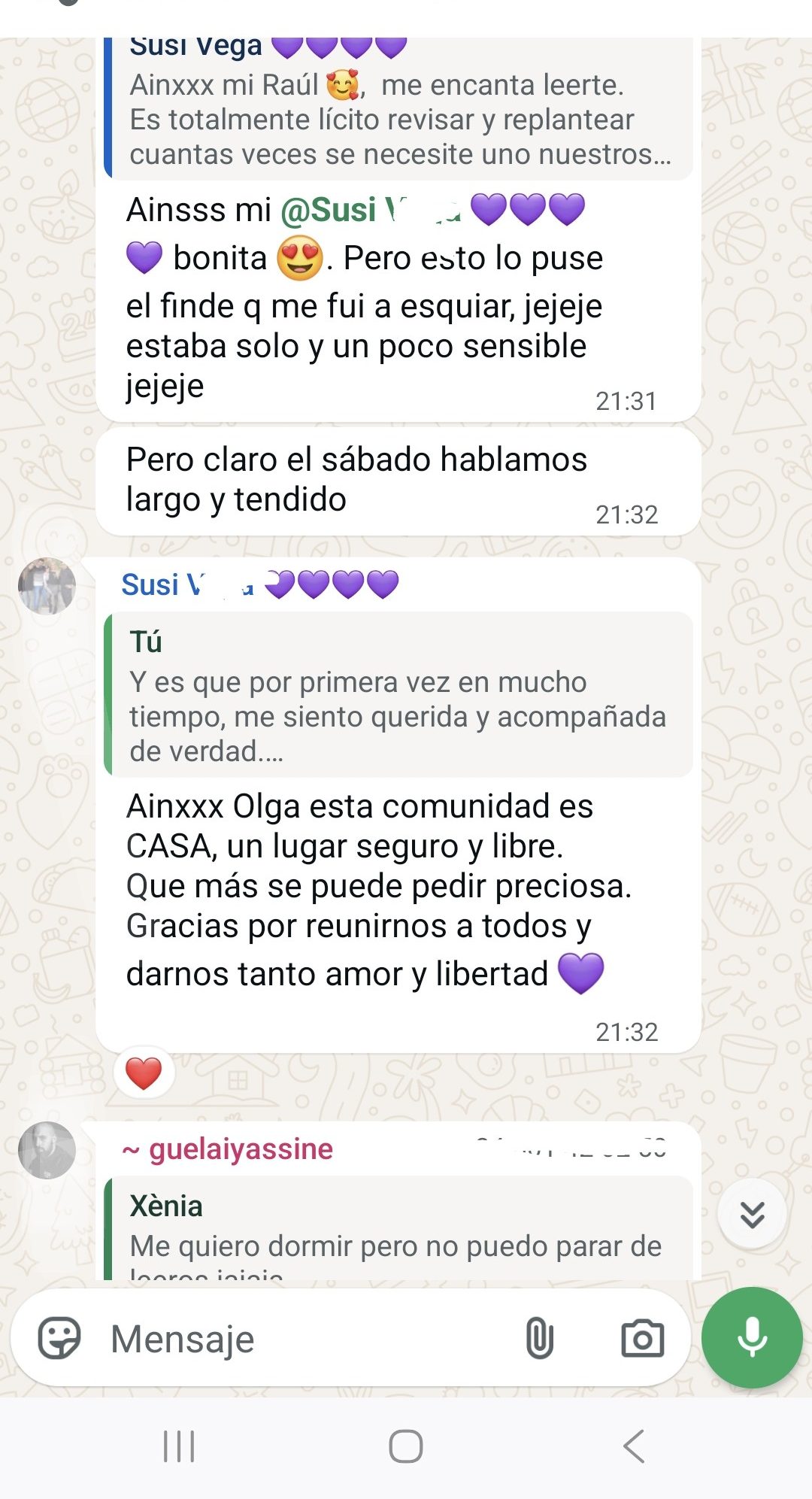812x1499 pixels.
Task: Open the attachment paperclip menu
Action: click(539, 1338)
